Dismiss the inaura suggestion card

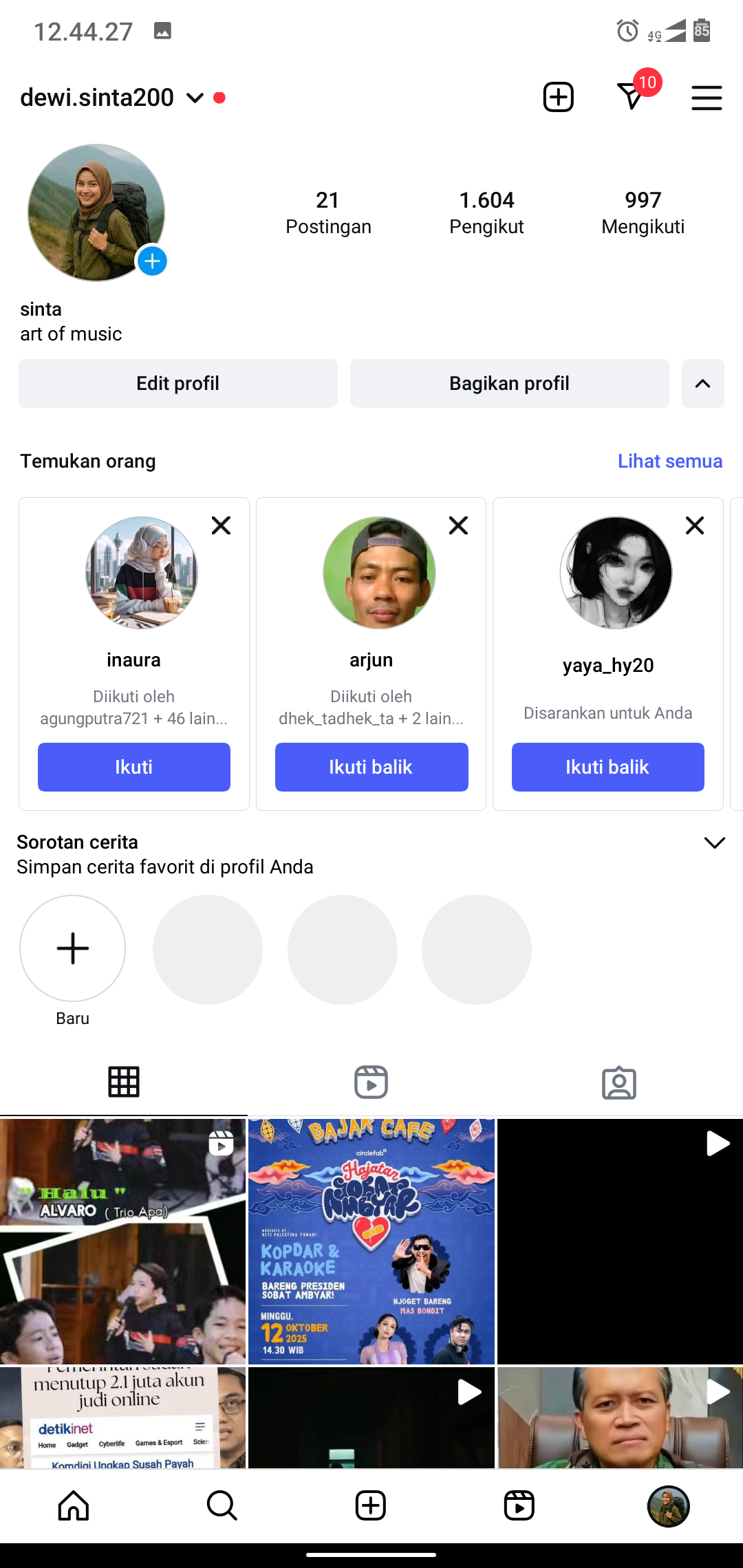point(221,525)
